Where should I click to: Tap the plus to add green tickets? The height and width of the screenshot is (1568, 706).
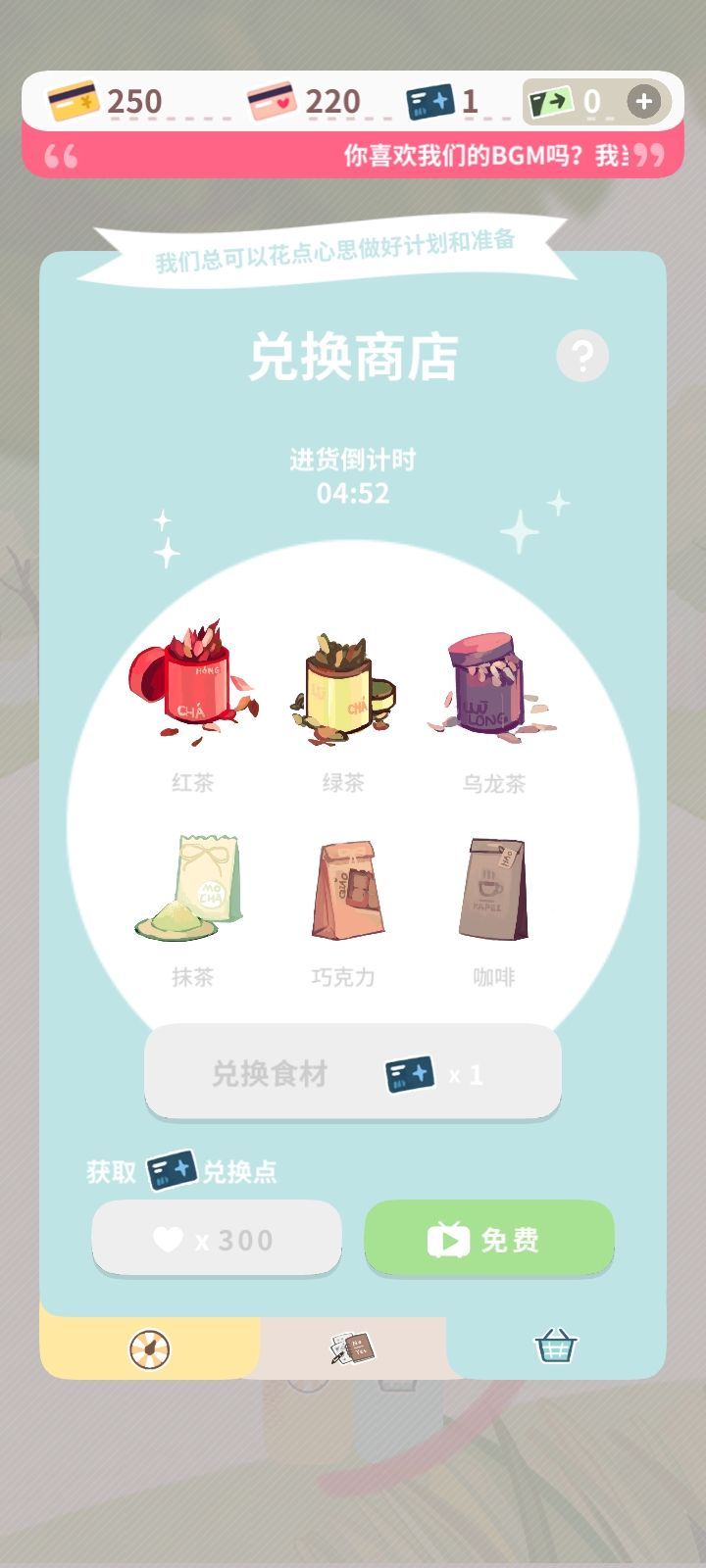coord(643,101)
